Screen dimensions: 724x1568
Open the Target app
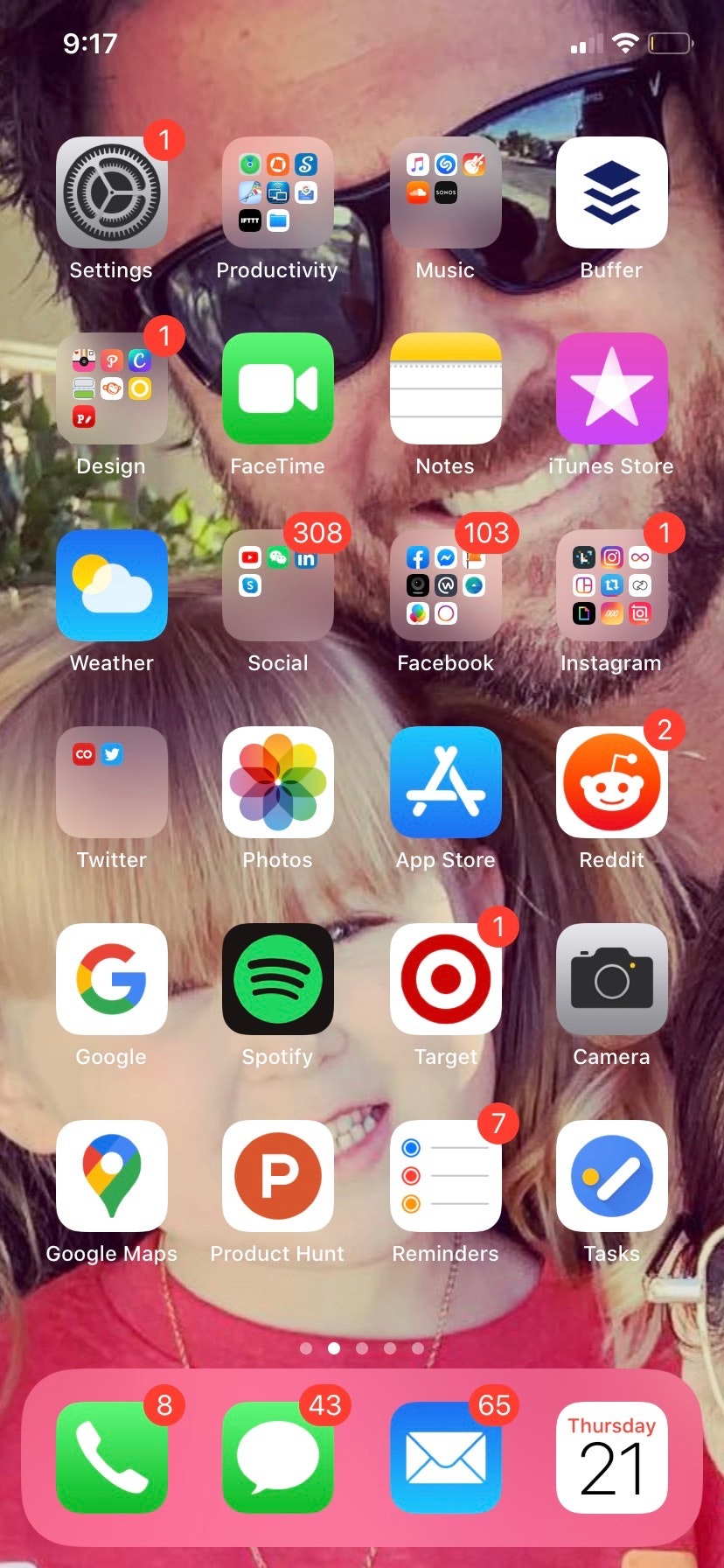pyautogui.click(x=446, y=979)
